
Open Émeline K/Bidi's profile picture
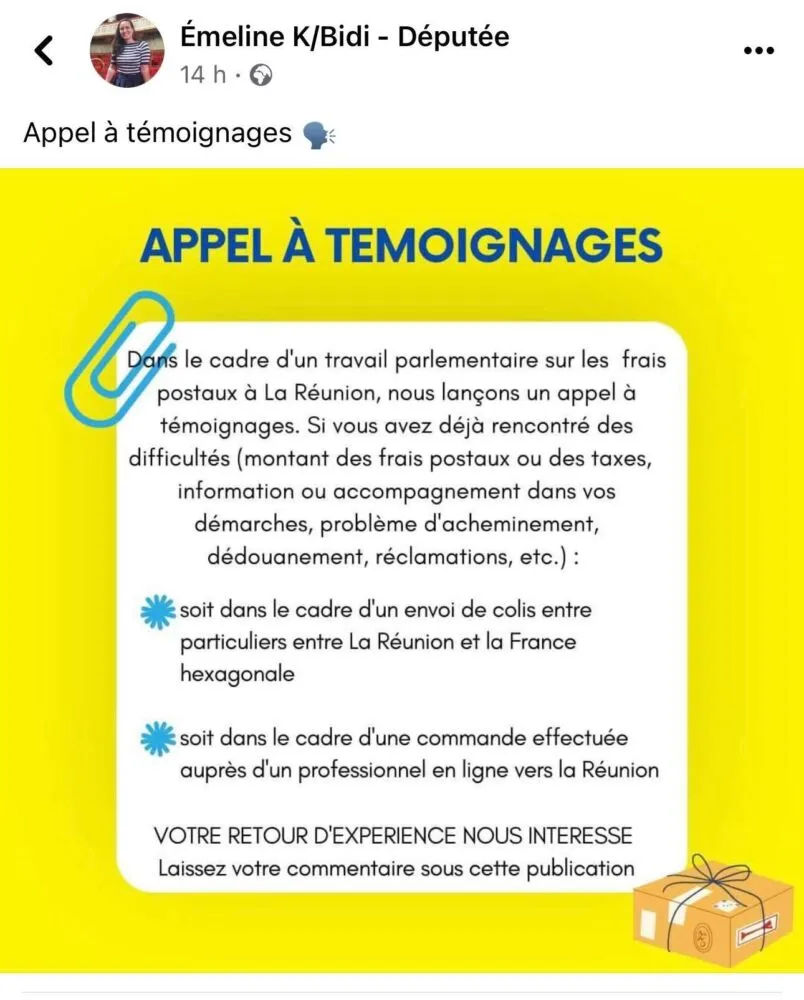[x=127, y=50]
